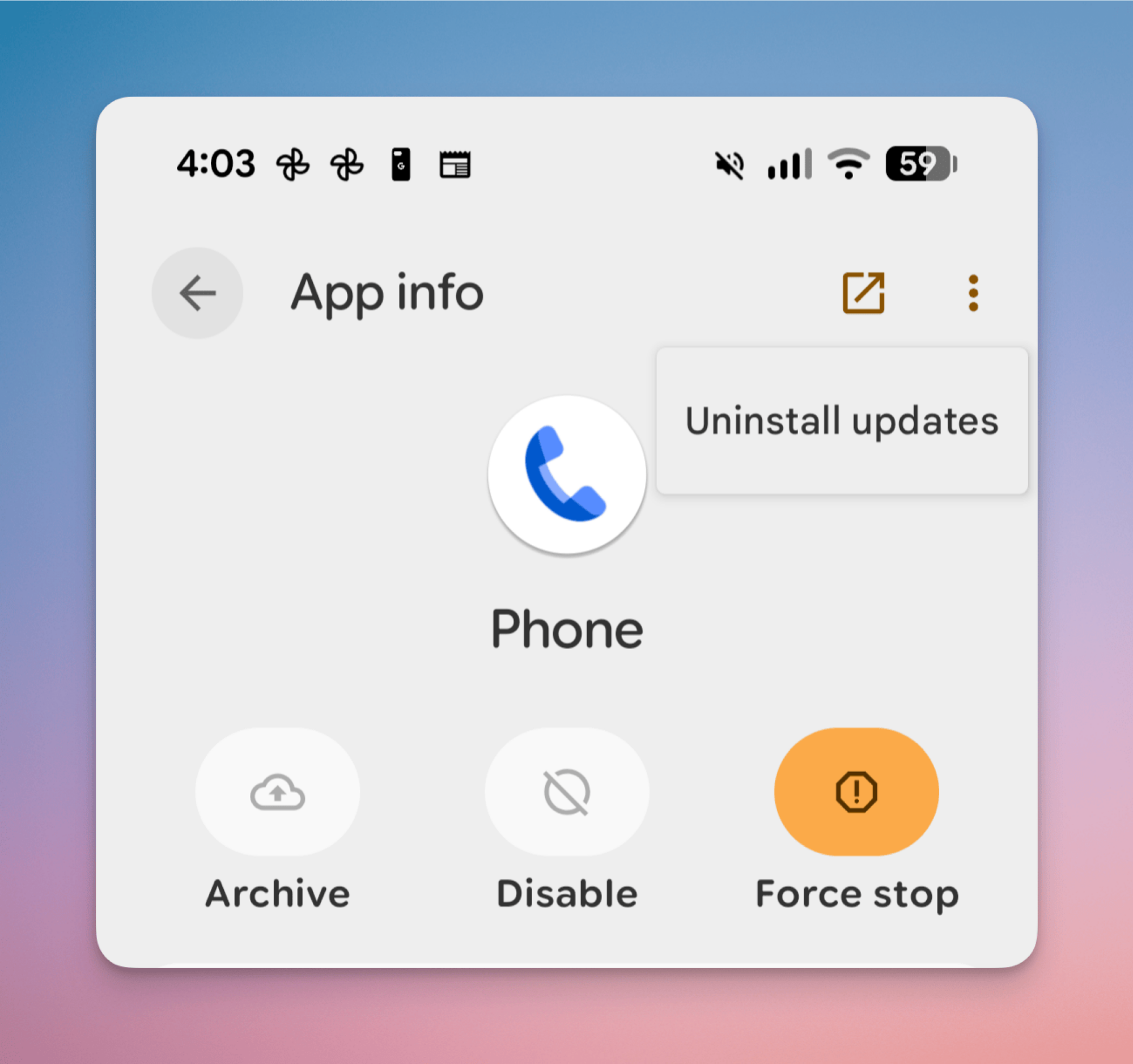Viewport: 1133px width, 1064px height.
Task: Open the Phone app via launch icon
Action: pyautogui.click(x=863, y=293)
